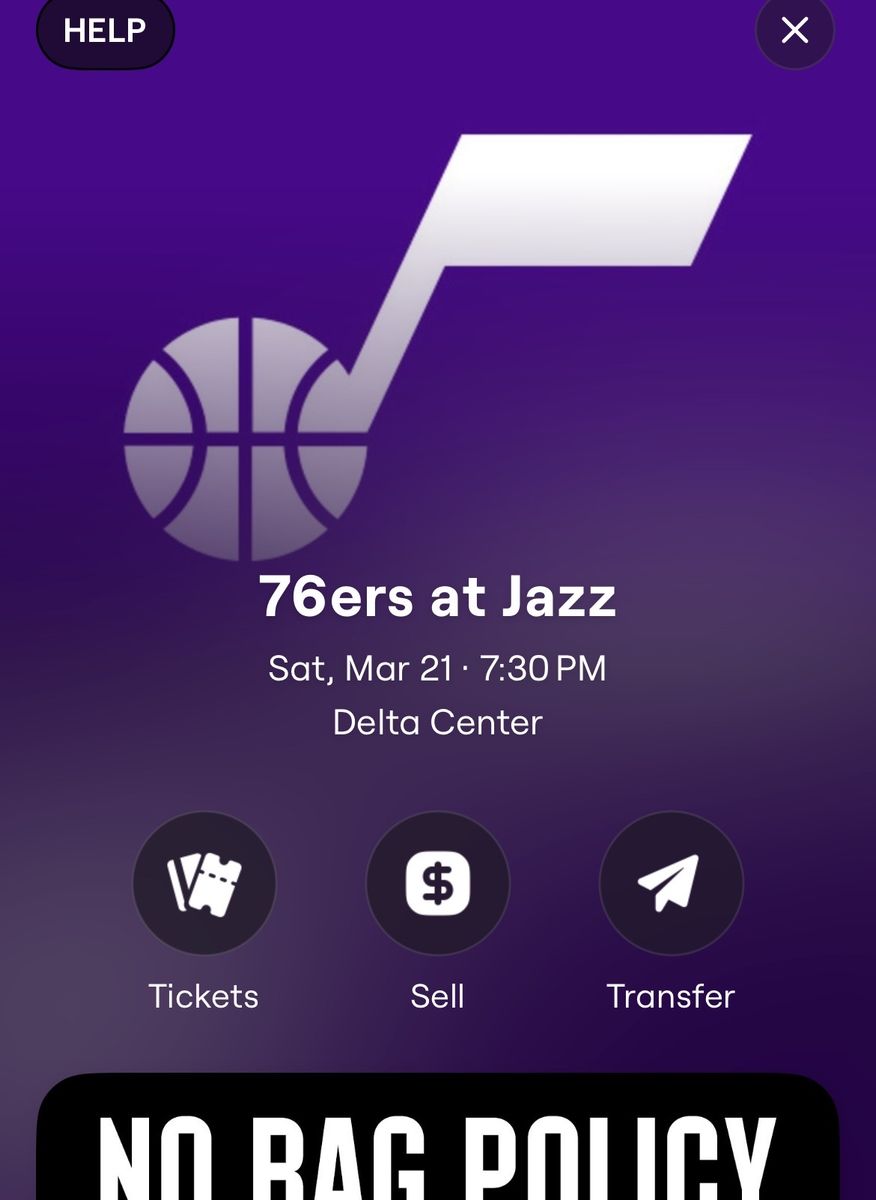The width and height of the screenshot is (876, 1200).
Task: Tap the dark circle surrounding the Tickets icon
Action: (x=204, y=883)
